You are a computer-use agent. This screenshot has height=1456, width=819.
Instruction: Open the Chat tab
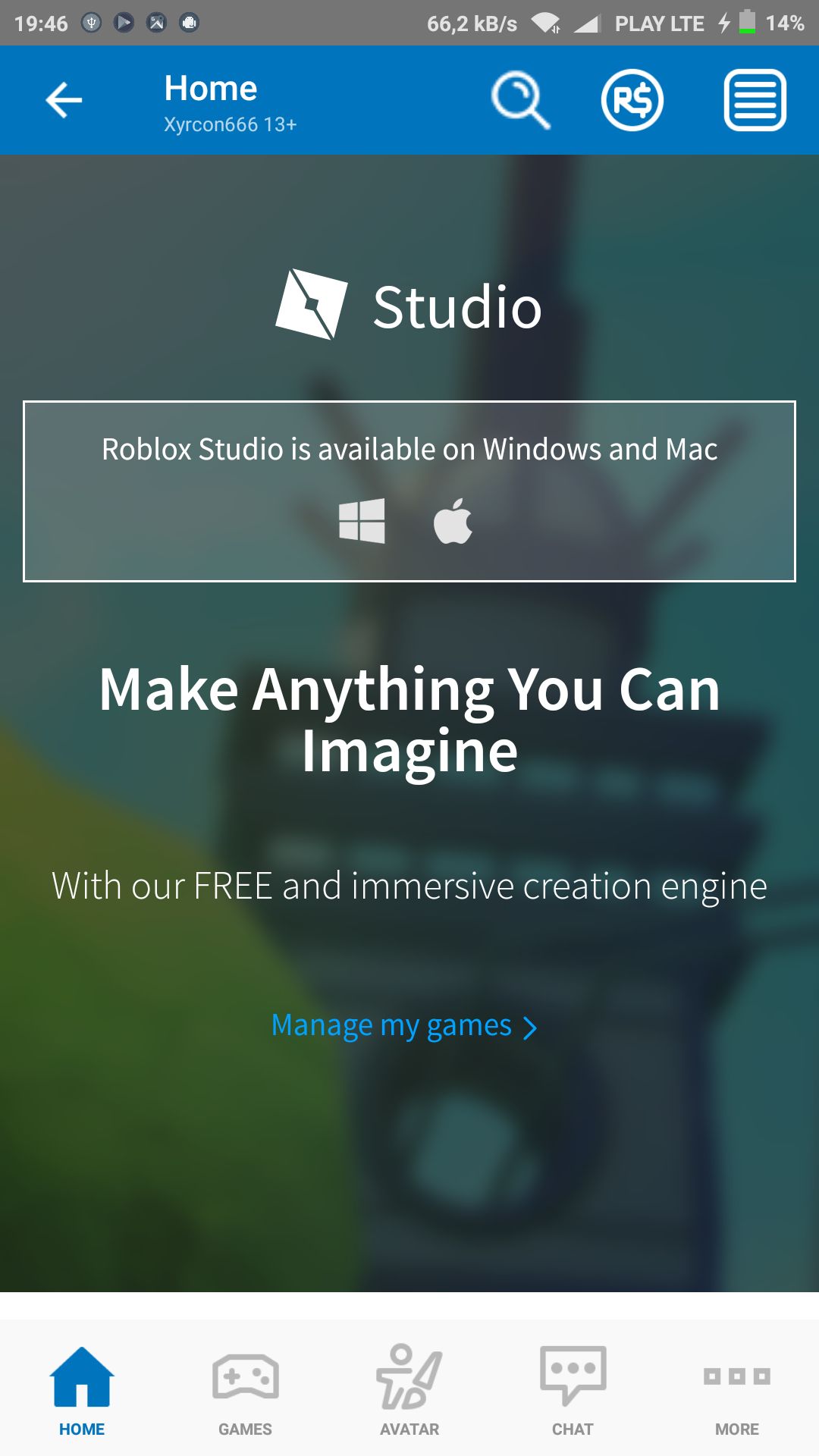pyautogui.click(x=573, y=1391)
